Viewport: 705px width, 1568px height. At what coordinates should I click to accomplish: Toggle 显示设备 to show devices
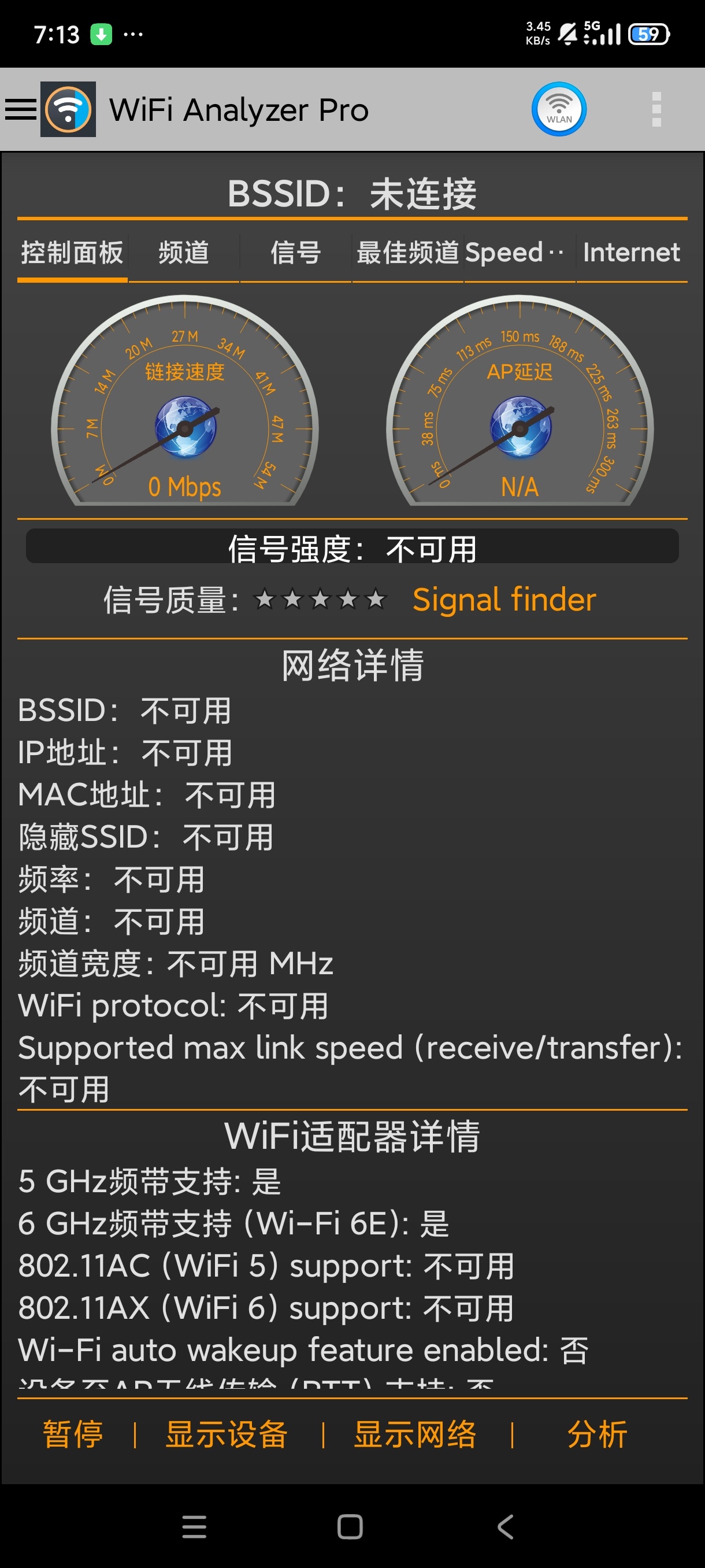[x=227, y=1432]
